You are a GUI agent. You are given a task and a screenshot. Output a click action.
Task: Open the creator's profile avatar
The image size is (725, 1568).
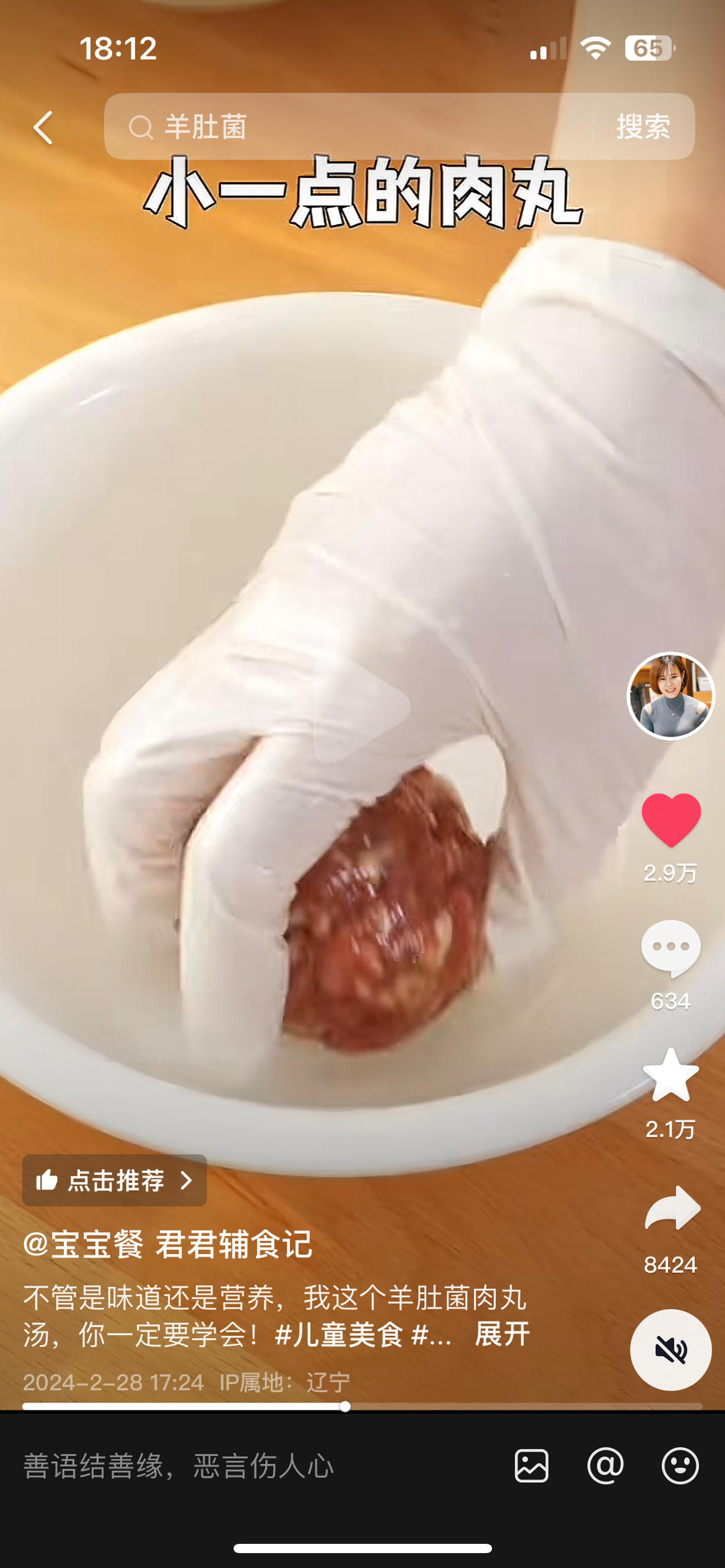point(671,696)
